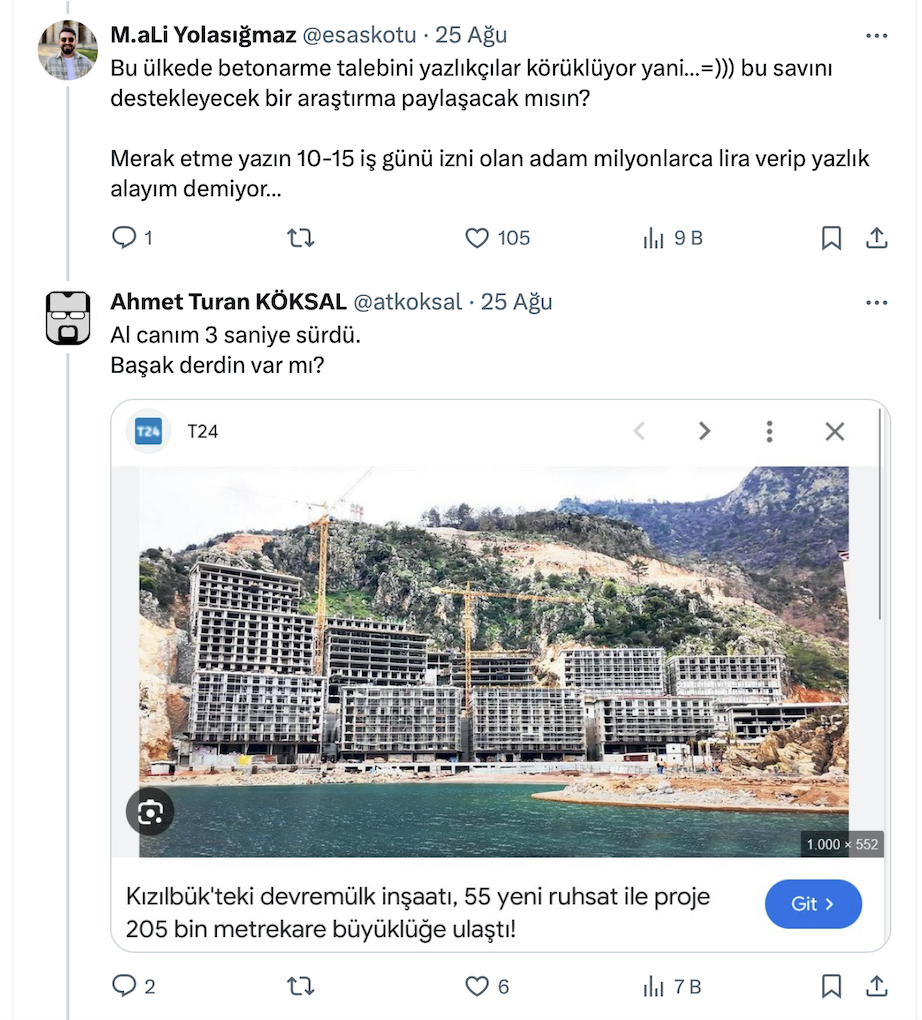Share M.aLi Yolasığmaz's tweet

coord(876,238)
